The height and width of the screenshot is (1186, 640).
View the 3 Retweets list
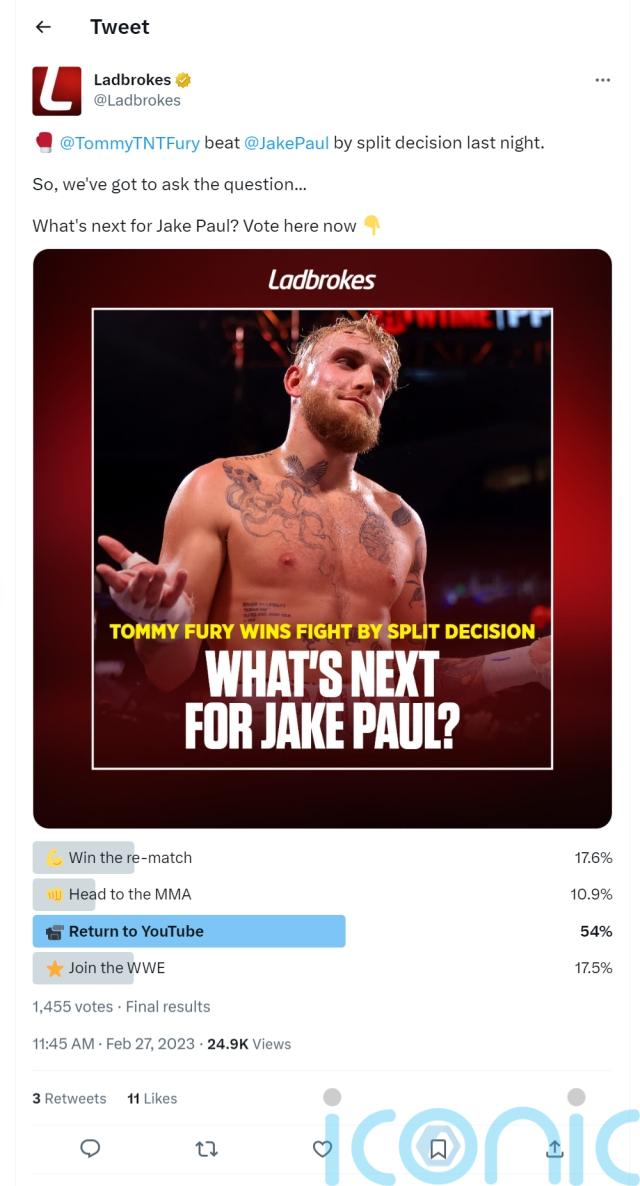coord(69,1098)
